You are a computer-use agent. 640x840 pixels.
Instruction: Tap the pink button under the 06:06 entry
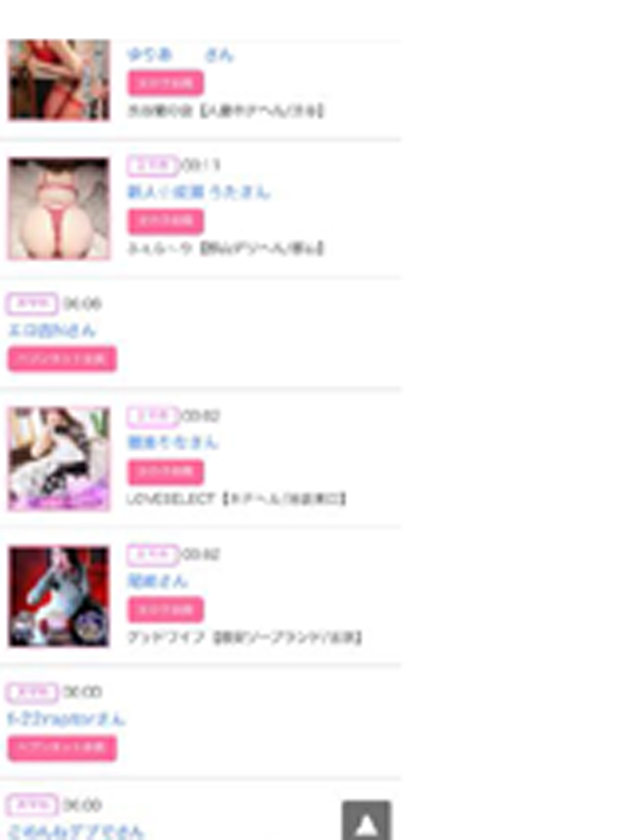[62, 359]
